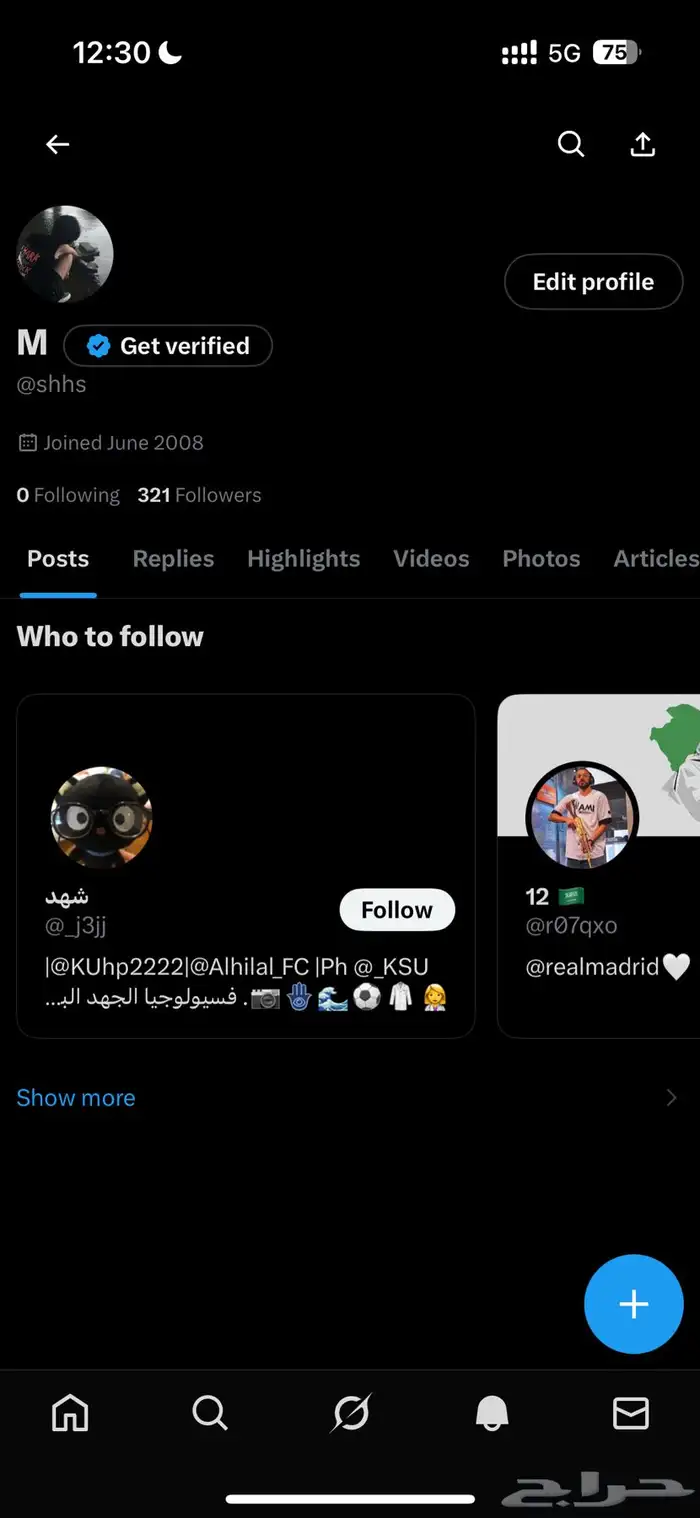700x1518 pixels.
Task: Go to the Home feed tab
Action: pos(70,1413)
